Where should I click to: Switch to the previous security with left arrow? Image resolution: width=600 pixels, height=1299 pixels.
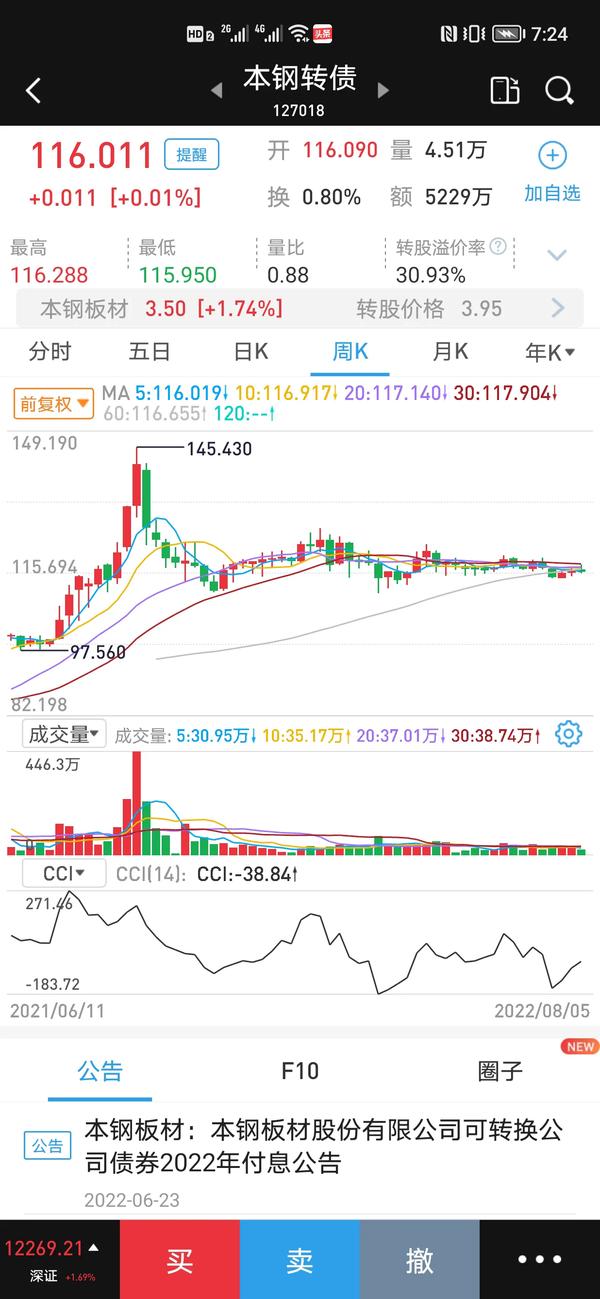[x=216, y=91]
